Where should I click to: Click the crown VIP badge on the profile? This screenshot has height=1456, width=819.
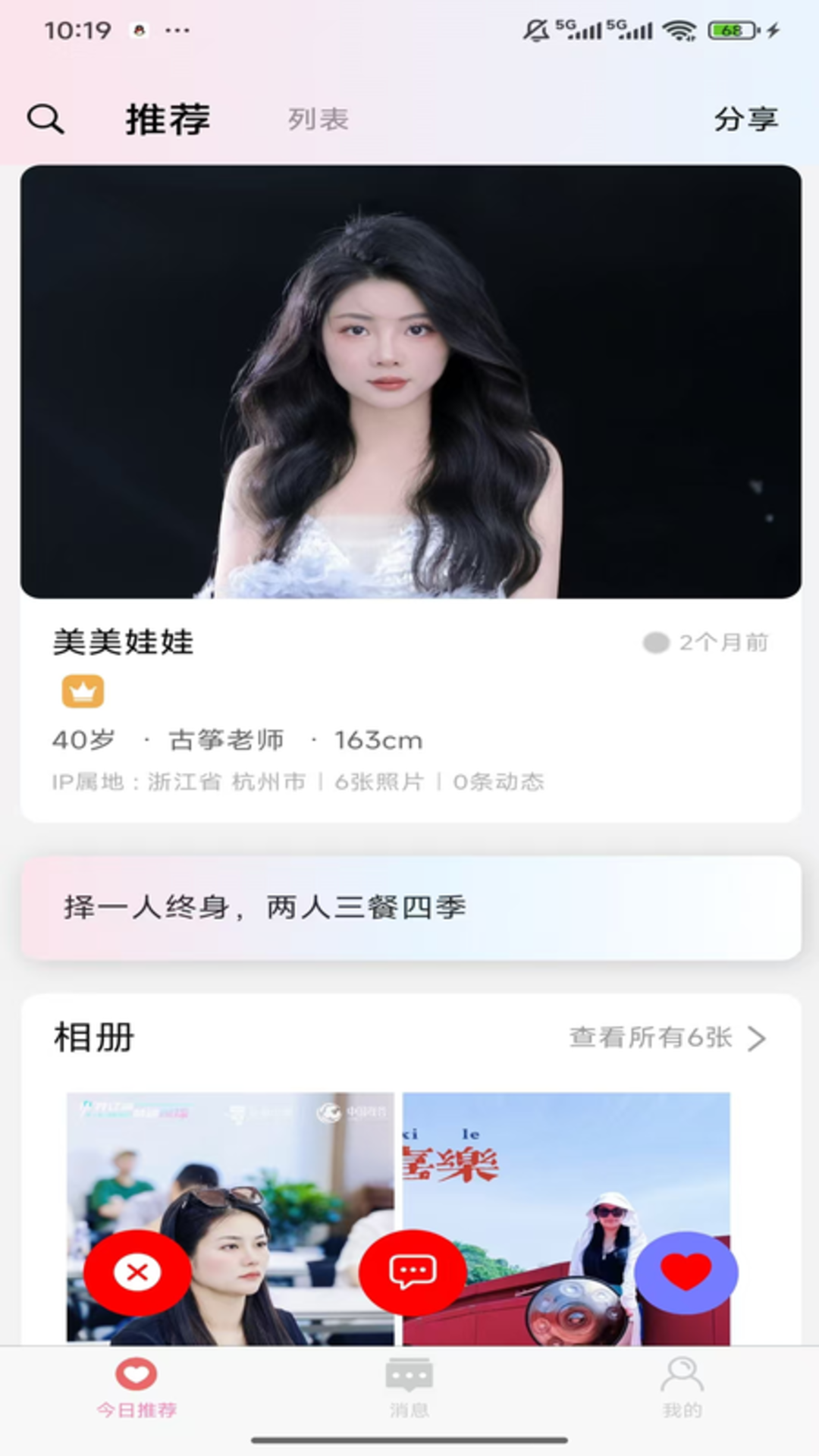tap(83, 691)
